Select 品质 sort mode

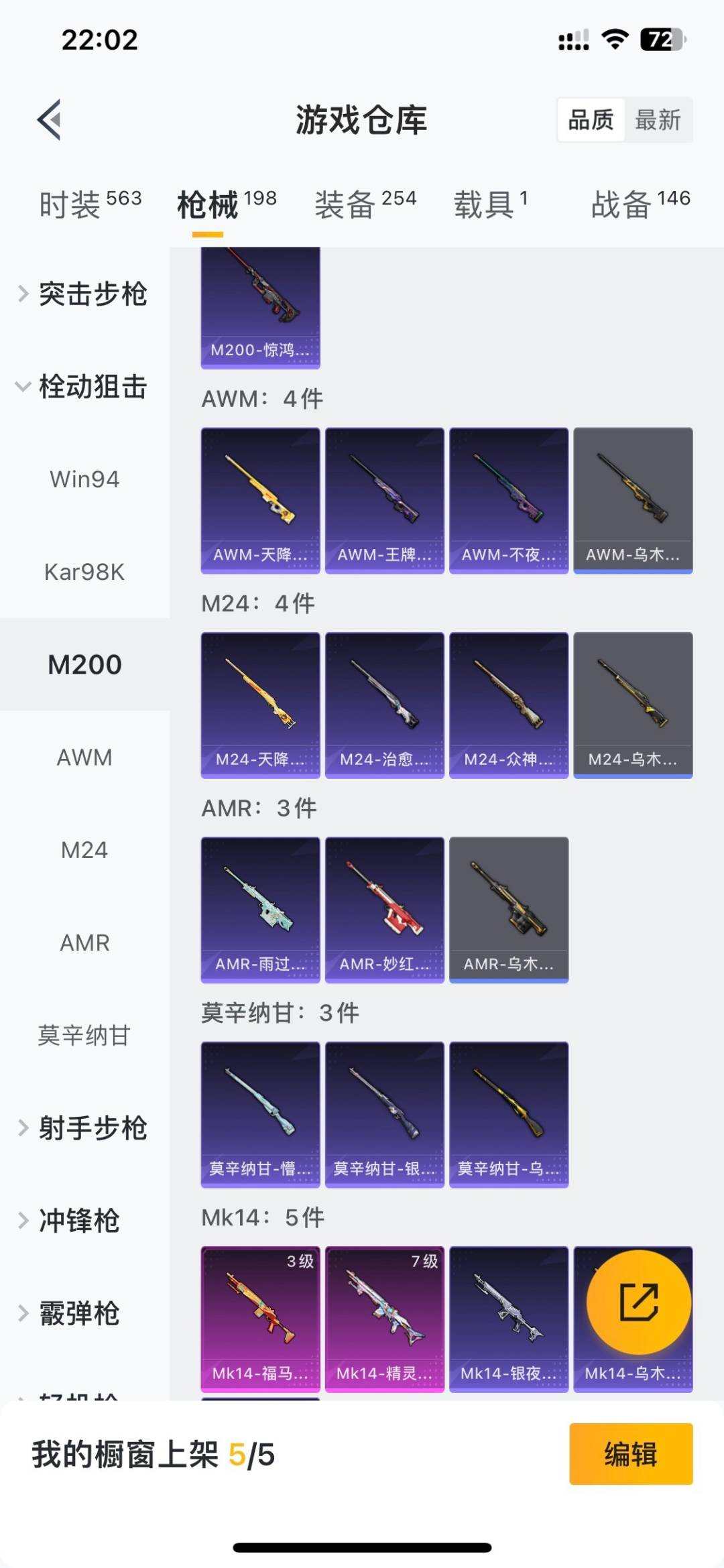pos(590,121)
